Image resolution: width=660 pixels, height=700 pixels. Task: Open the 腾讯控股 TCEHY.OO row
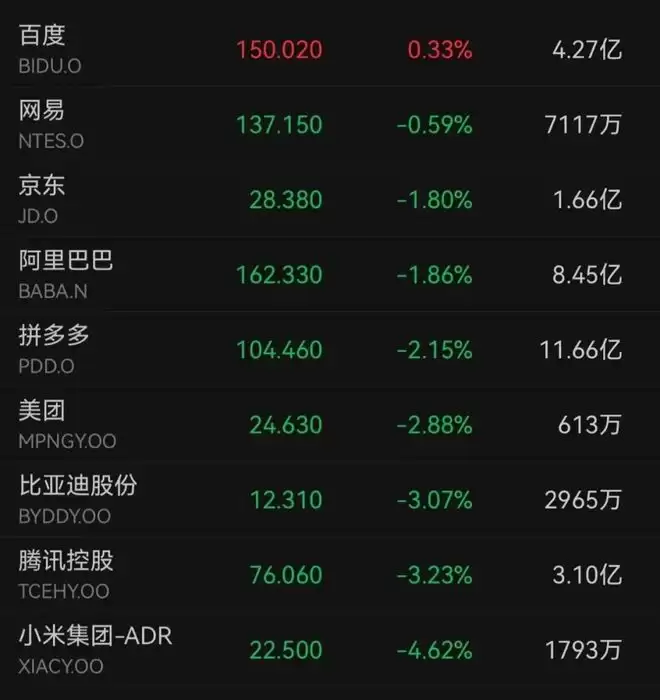pyautogui.click(x=330, y=574)
